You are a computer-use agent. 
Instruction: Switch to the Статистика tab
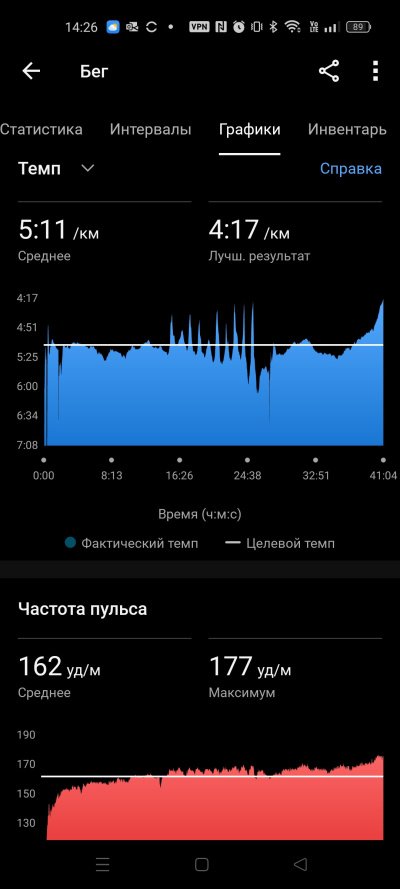pyautogui.click(x=41, y=129)
